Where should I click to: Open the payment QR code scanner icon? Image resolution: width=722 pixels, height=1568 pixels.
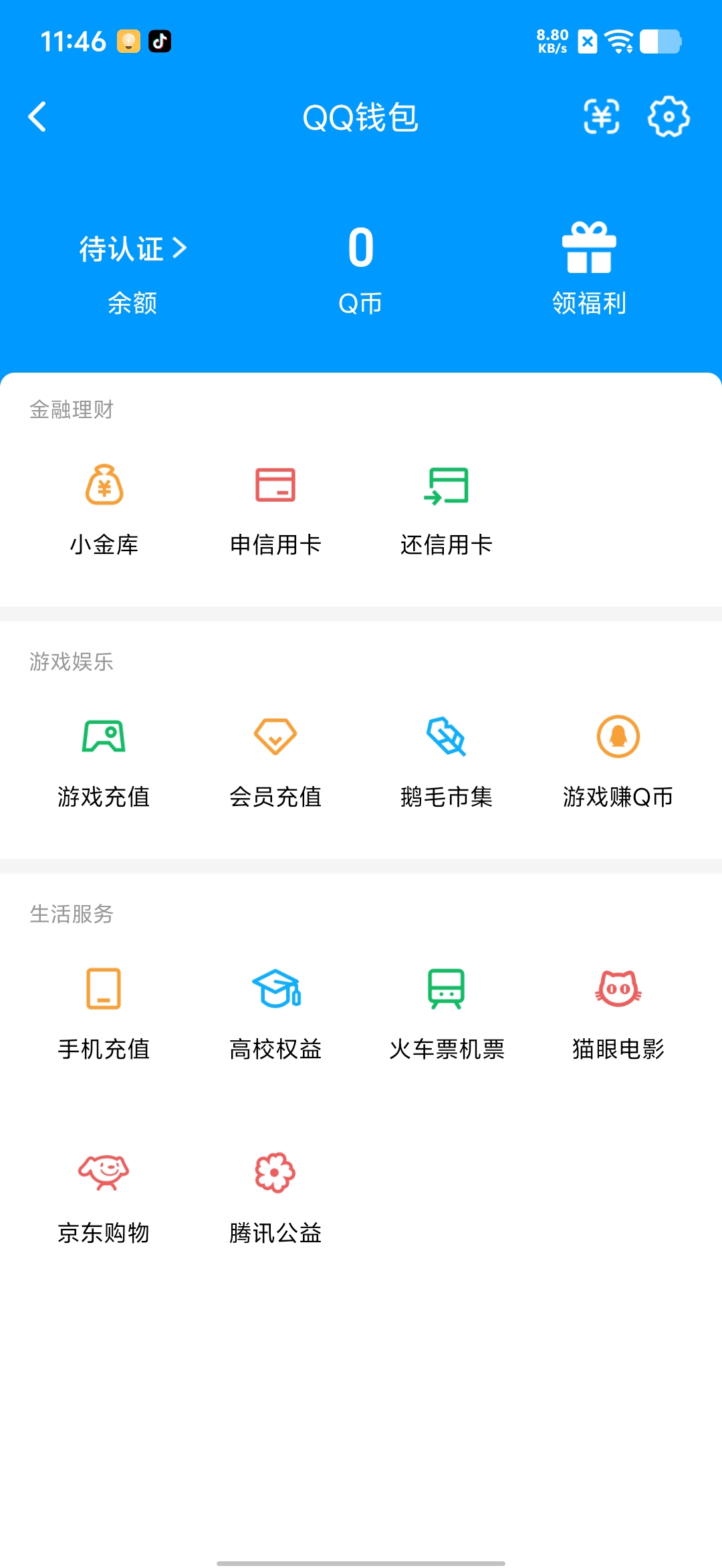(x=600, y=117)
